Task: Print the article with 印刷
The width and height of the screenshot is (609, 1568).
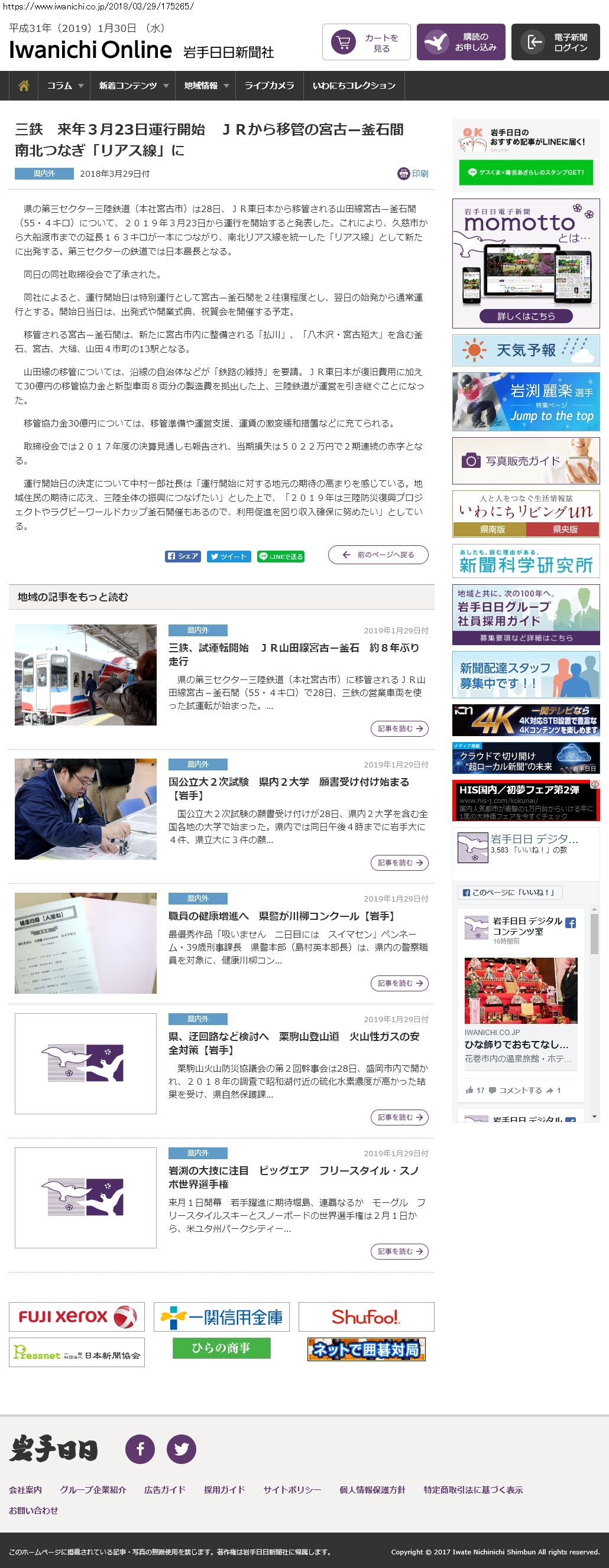Action: (413, 174)
